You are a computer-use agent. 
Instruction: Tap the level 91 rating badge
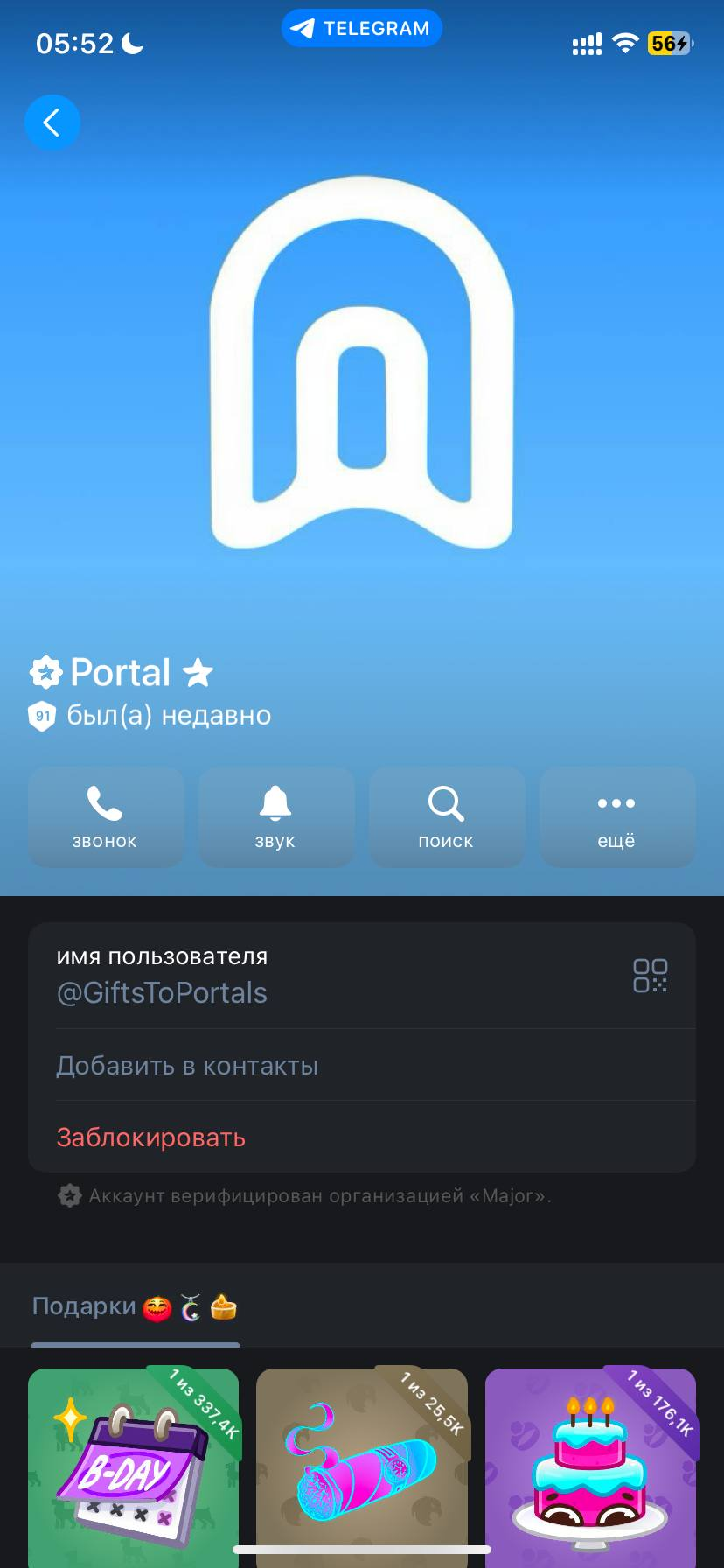[42, 716]
